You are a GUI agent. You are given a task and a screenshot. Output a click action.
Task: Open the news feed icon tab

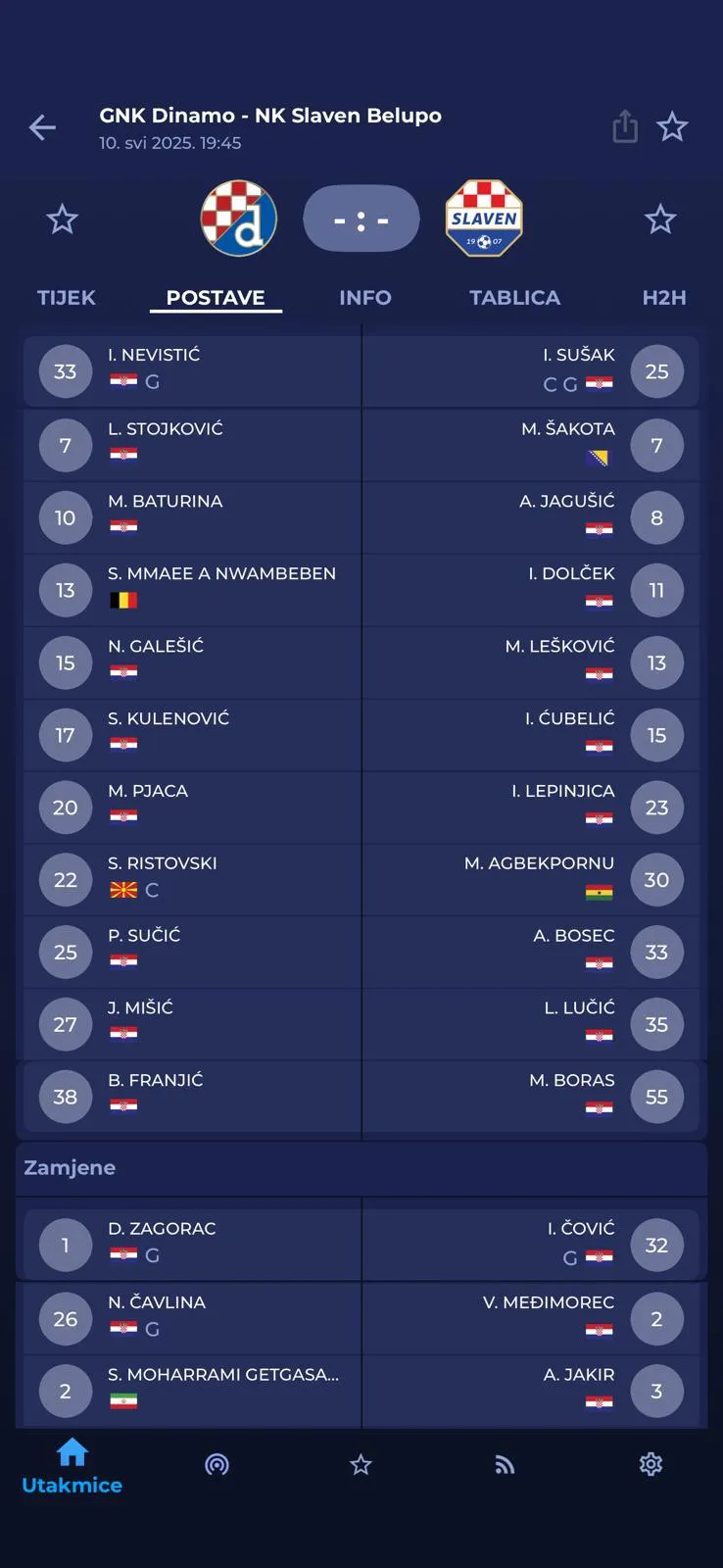coord(505,1465)
